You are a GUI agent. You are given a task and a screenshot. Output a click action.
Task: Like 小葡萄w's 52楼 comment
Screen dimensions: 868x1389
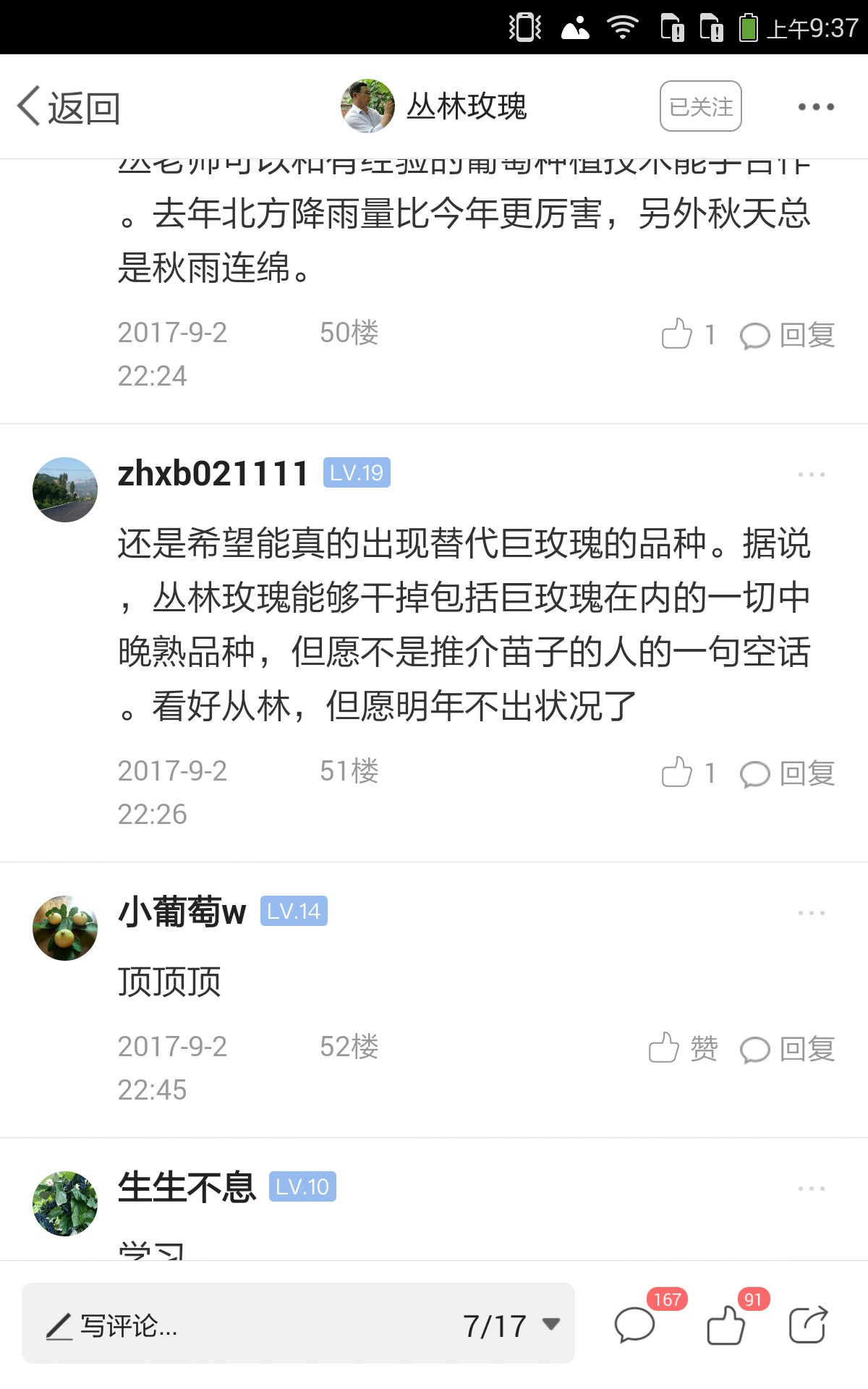pos(682,1048)
